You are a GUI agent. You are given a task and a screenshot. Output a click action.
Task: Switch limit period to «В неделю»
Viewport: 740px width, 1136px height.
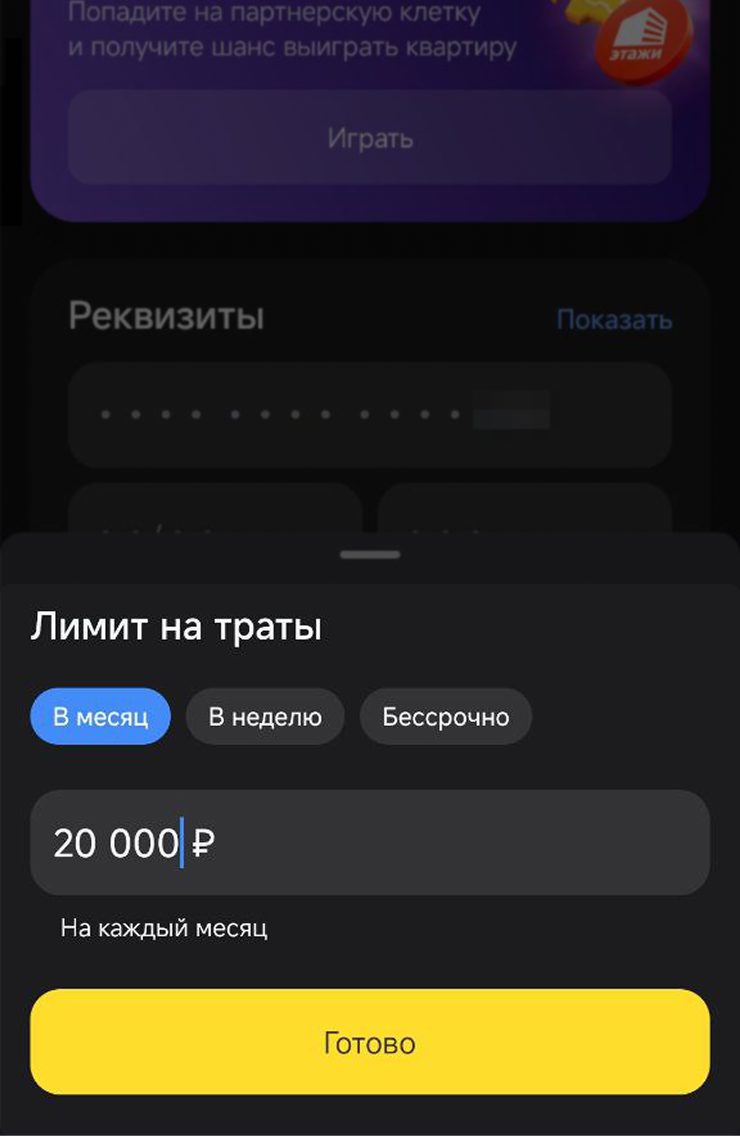click(265, 717)
